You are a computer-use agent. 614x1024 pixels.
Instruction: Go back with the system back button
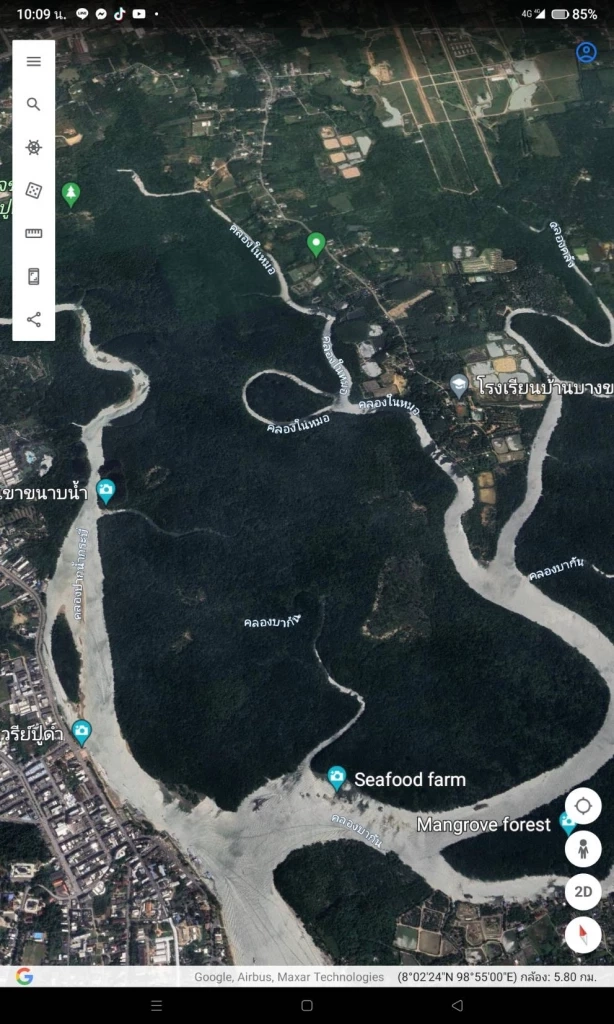click(457, 1005)
